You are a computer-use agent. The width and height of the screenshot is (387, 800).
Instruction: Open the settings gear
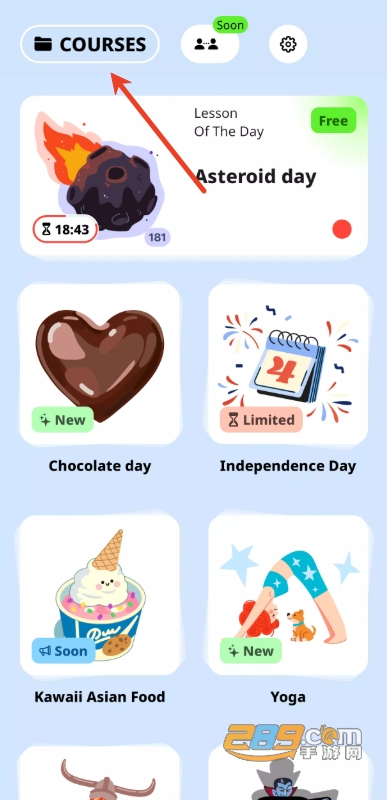coord(288,44)
